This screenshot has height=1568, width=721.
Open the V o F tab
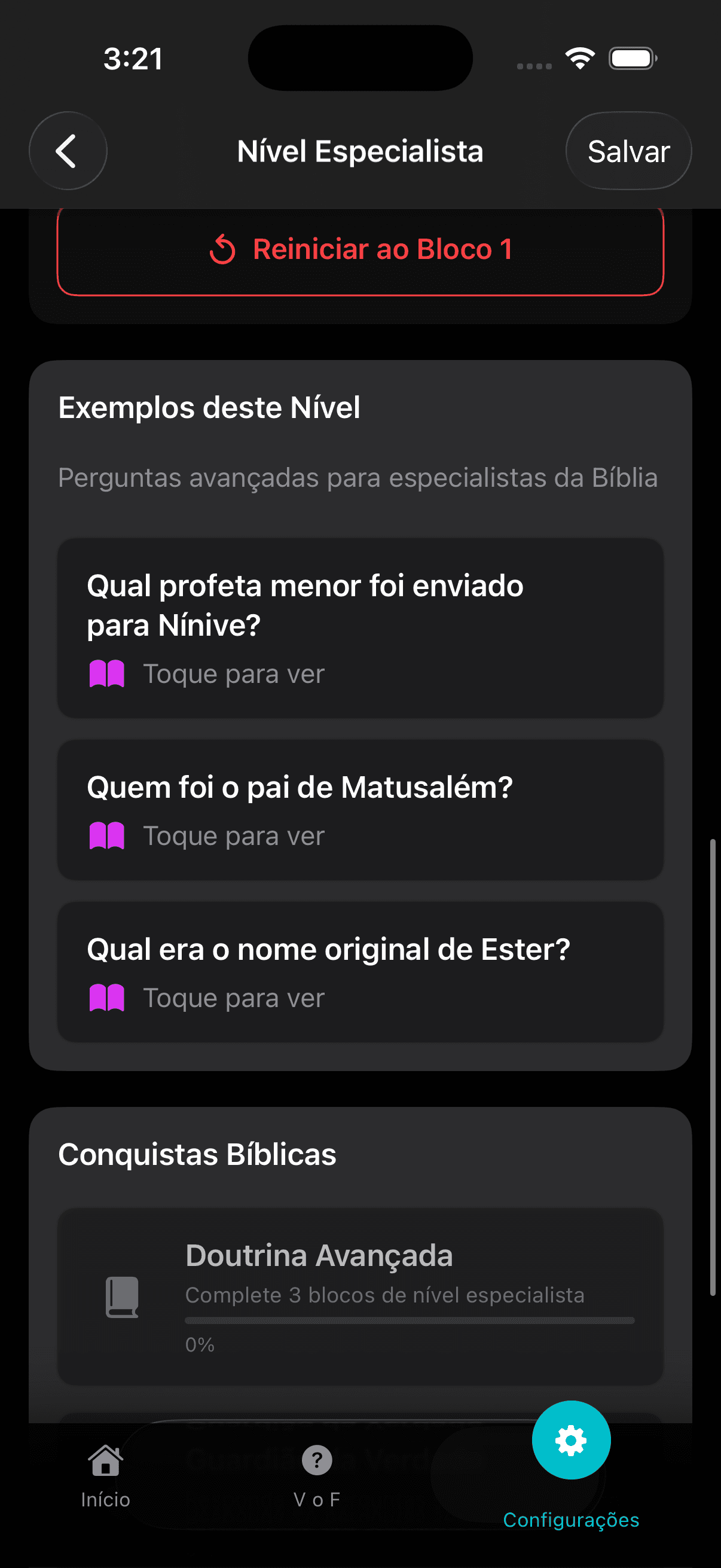316,1479
